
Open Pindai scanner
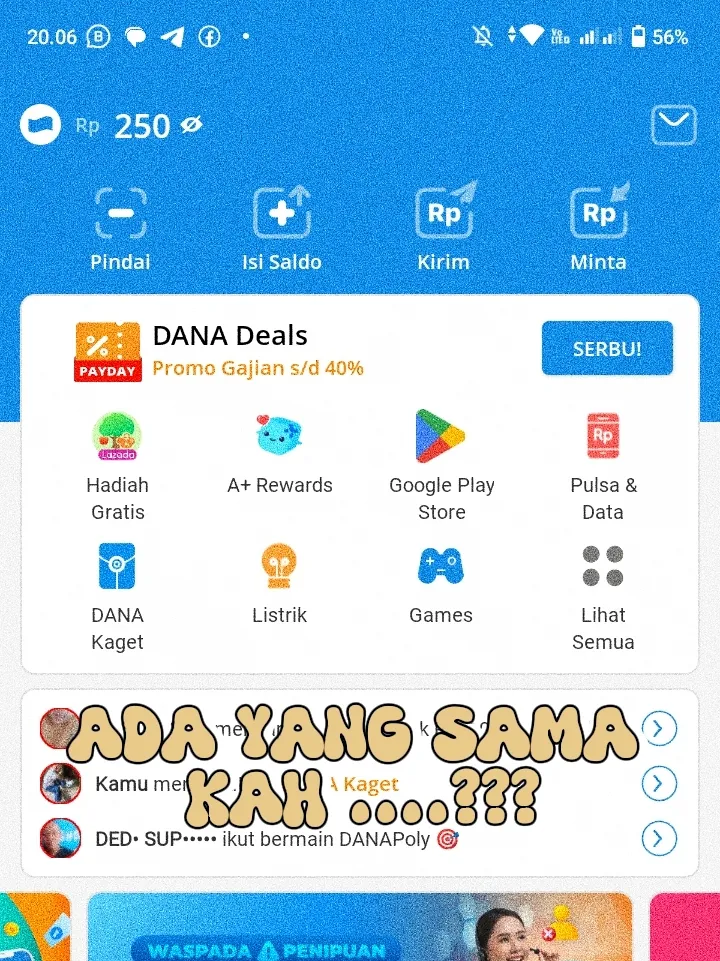pyautogui.click(x=120, y=228)
